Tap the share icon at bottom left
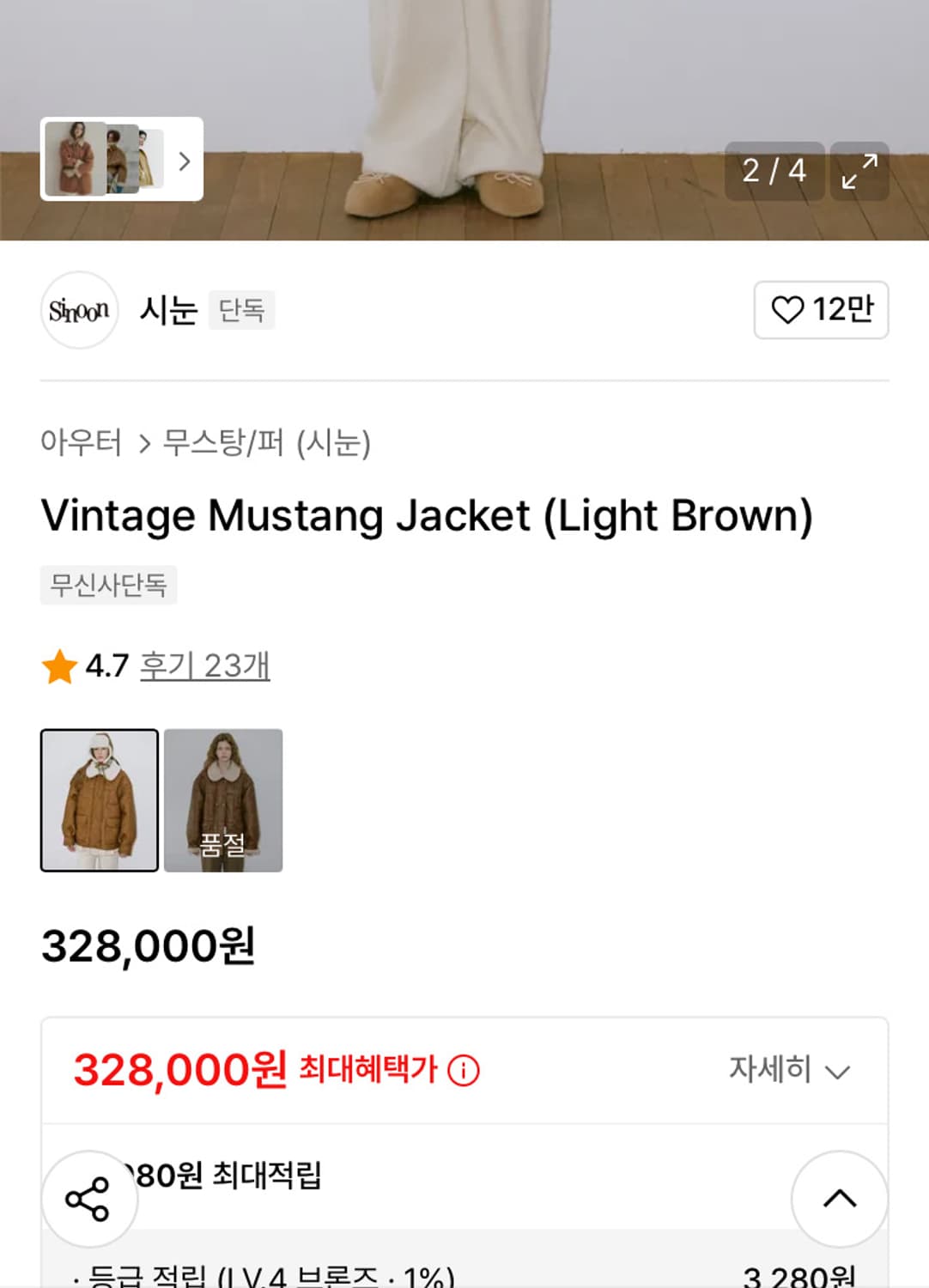 coord(88,1196)
